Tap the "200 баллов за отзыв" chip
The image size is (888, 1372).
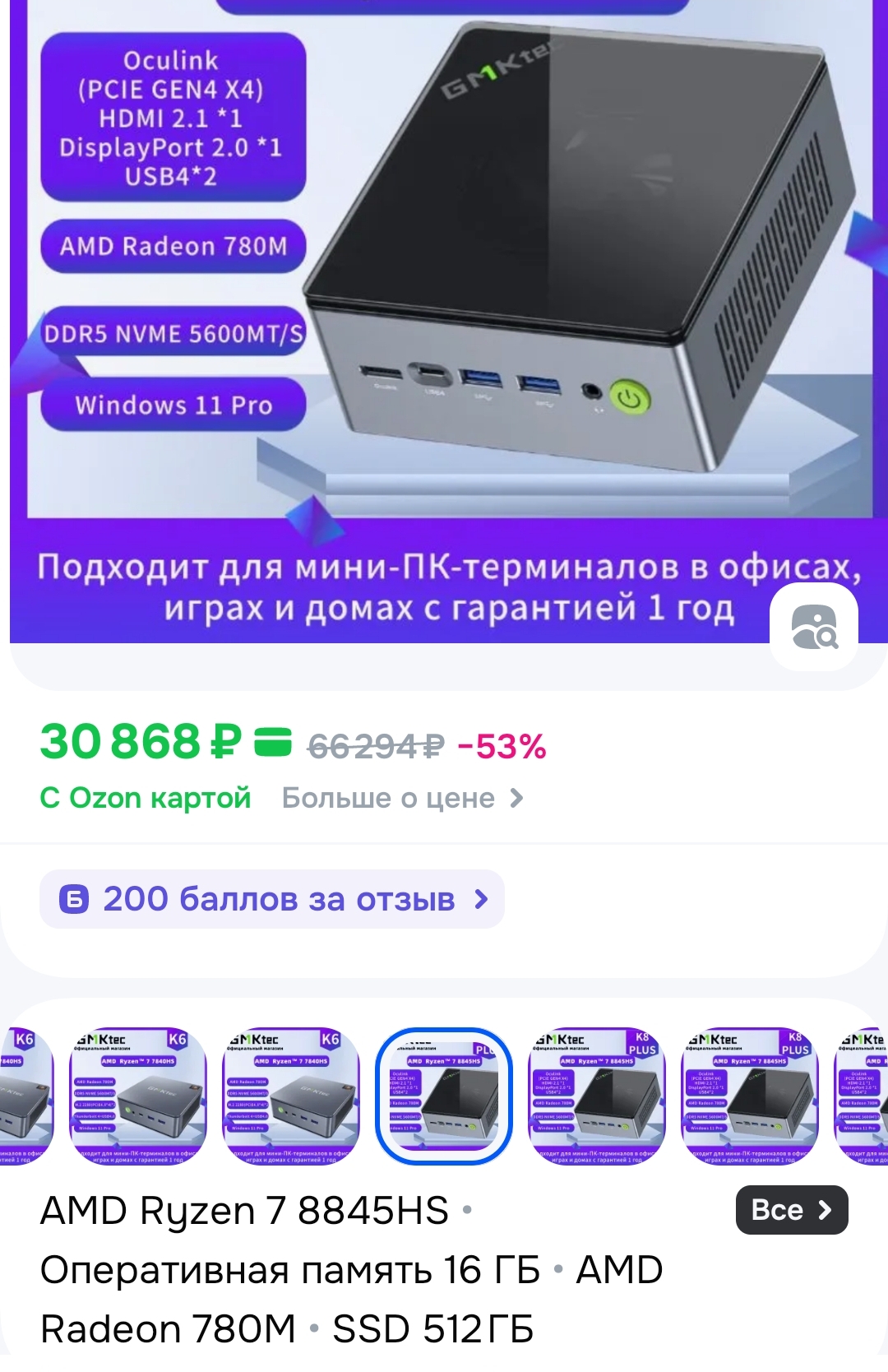click(272, 899)
